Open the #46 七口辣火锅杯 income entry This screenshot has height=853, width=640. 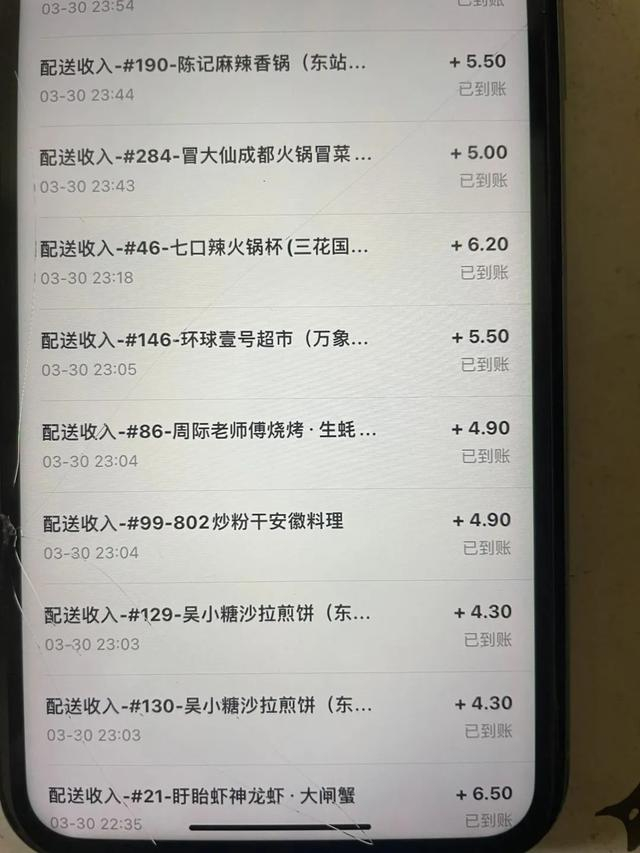[205, 248]
